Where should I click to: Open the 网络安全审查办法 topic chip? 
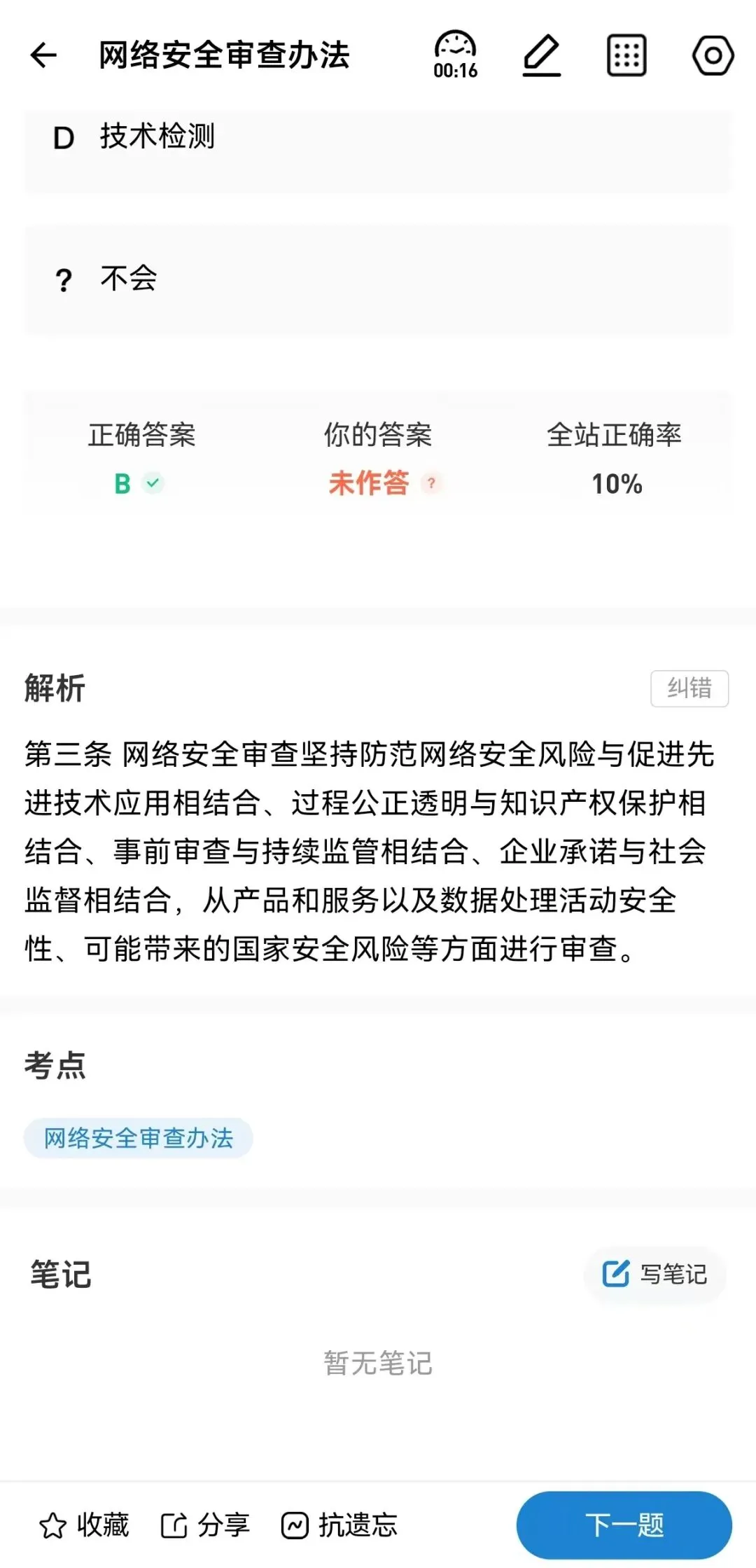[139, 1138]
